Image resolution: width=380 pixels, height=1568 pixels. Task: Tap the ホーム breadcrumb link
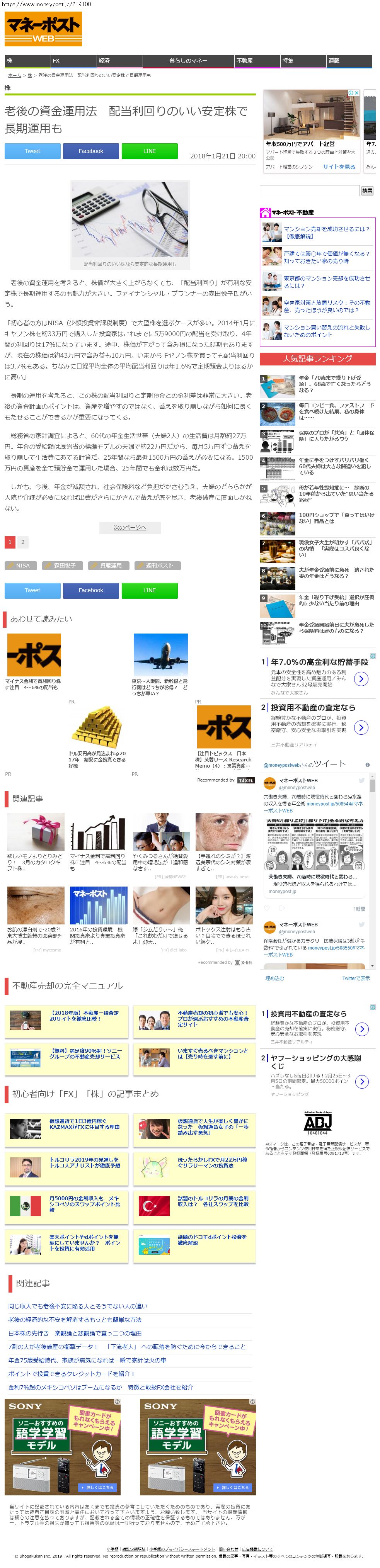[x=14, y=75]
